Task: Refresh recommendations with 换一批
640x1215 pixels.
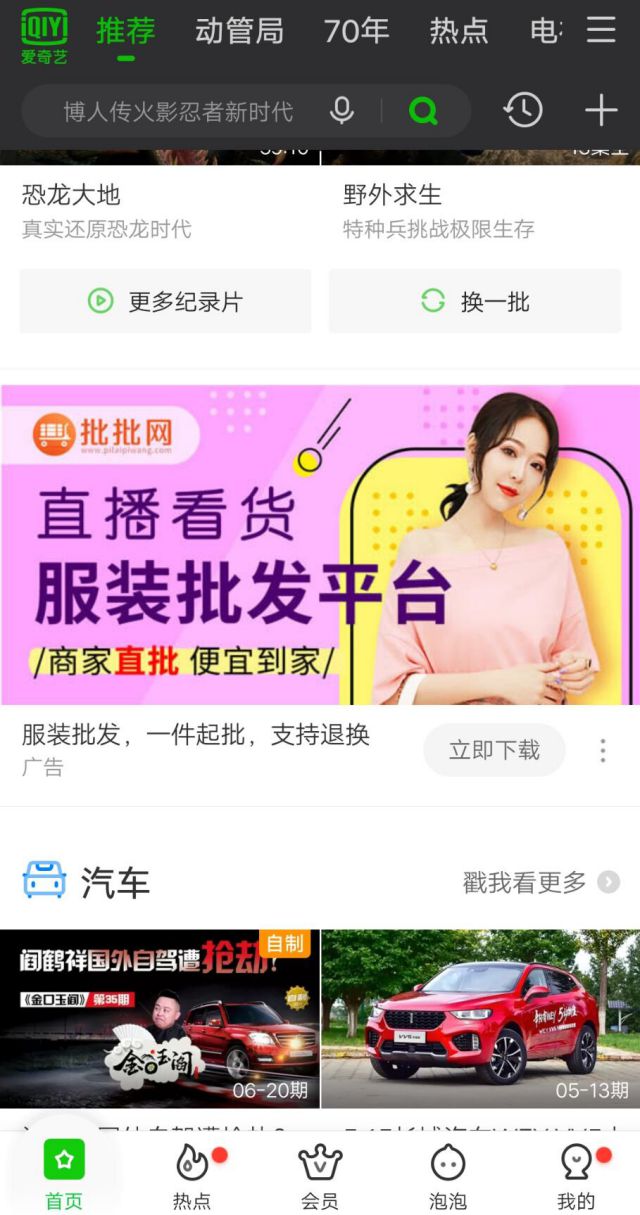Action: pyautogui.click(x=475, y=301)
